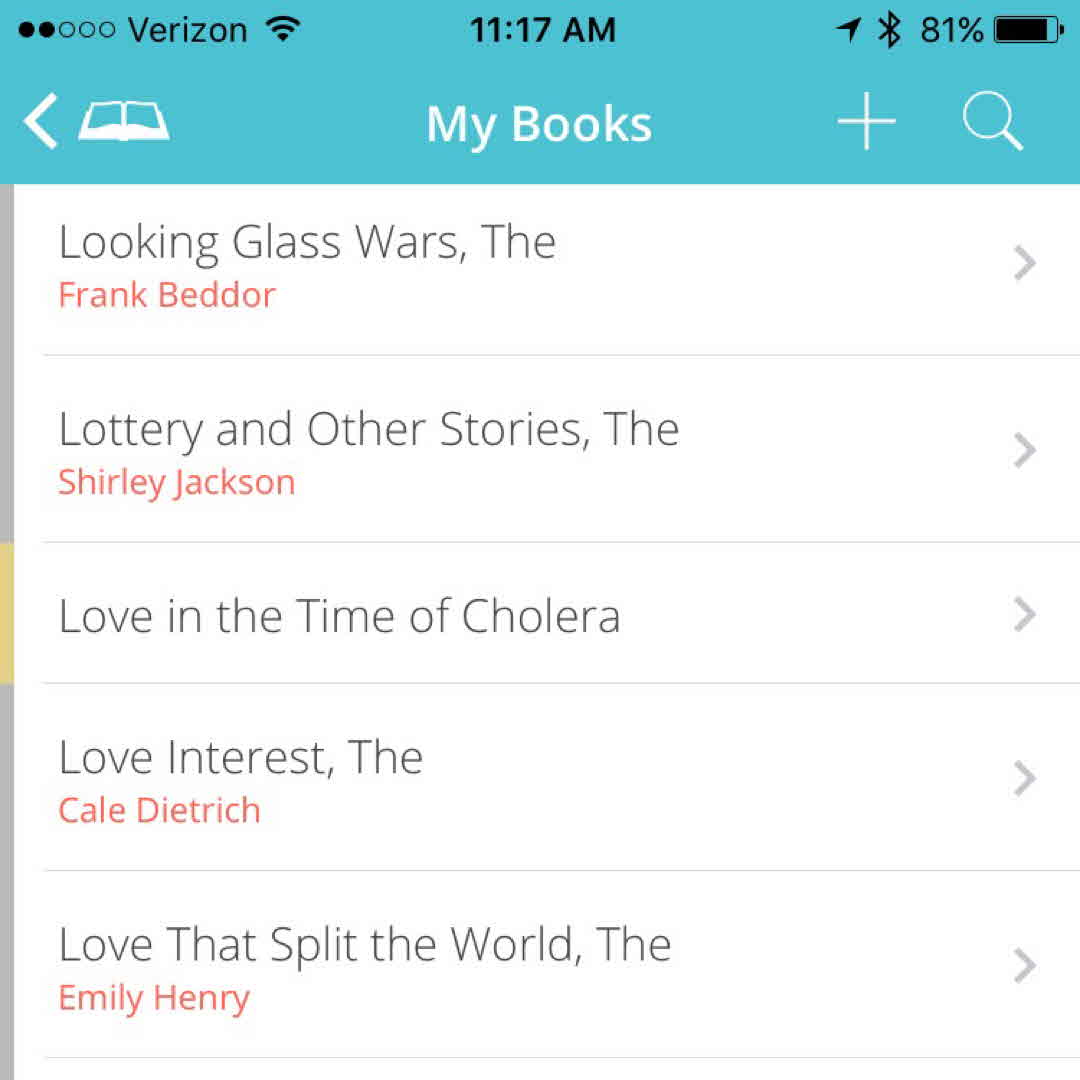Go back using the arrow icon
1080x1080 pixels.
41,123
